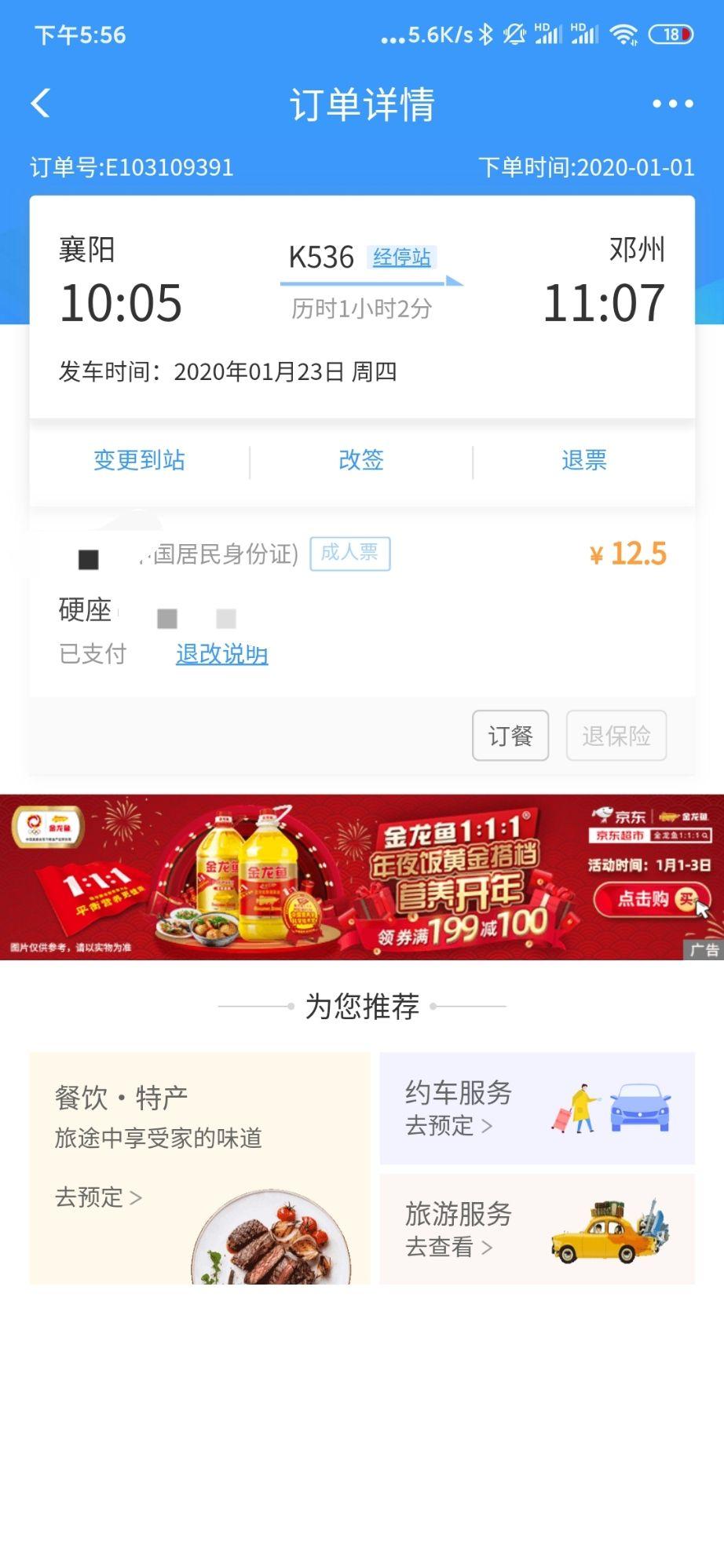The image size is (724, 1568).
Task: Open the three-dot overflow menu
Action: pyautogui.click(x=672, y=104)
